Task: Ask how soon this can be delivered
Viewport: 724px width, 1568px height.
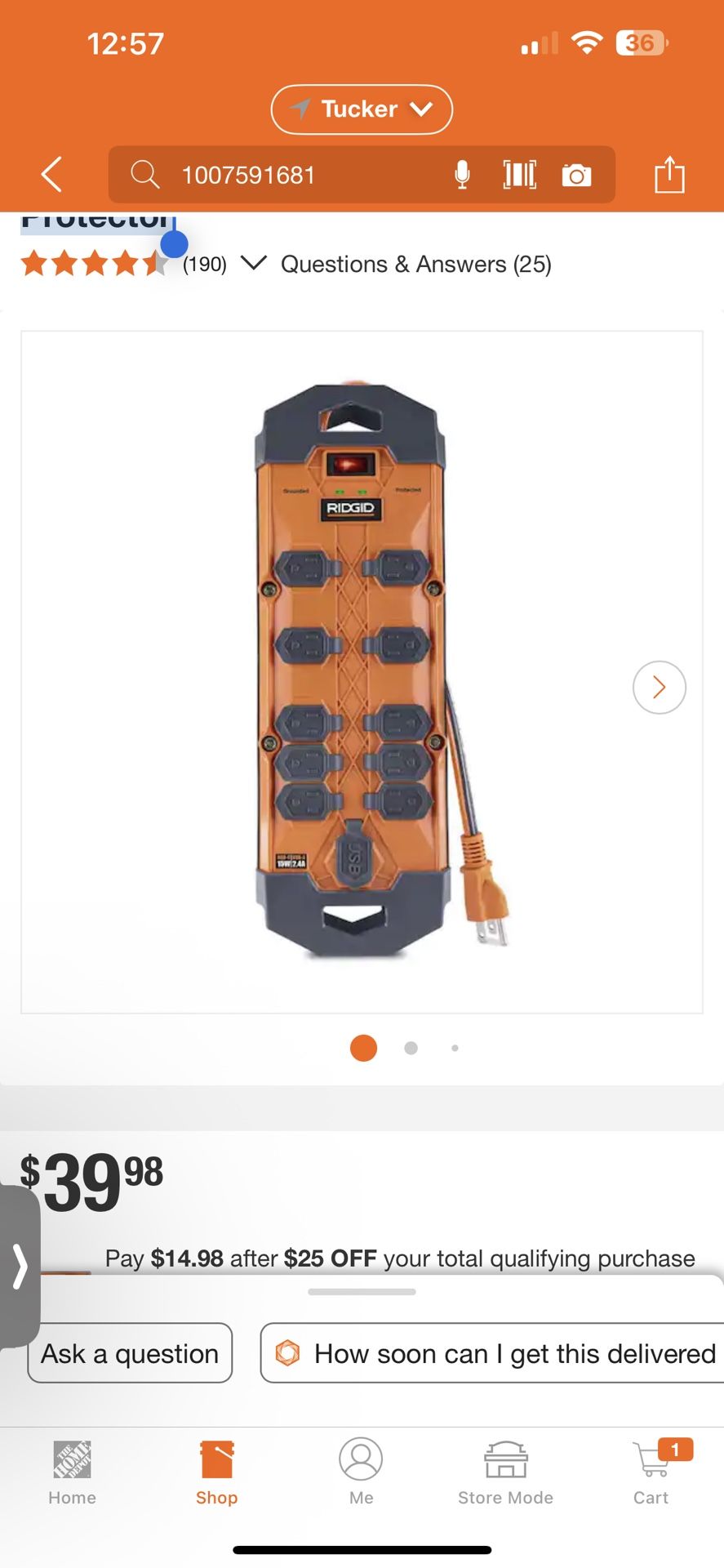Action: (498, 1353)
